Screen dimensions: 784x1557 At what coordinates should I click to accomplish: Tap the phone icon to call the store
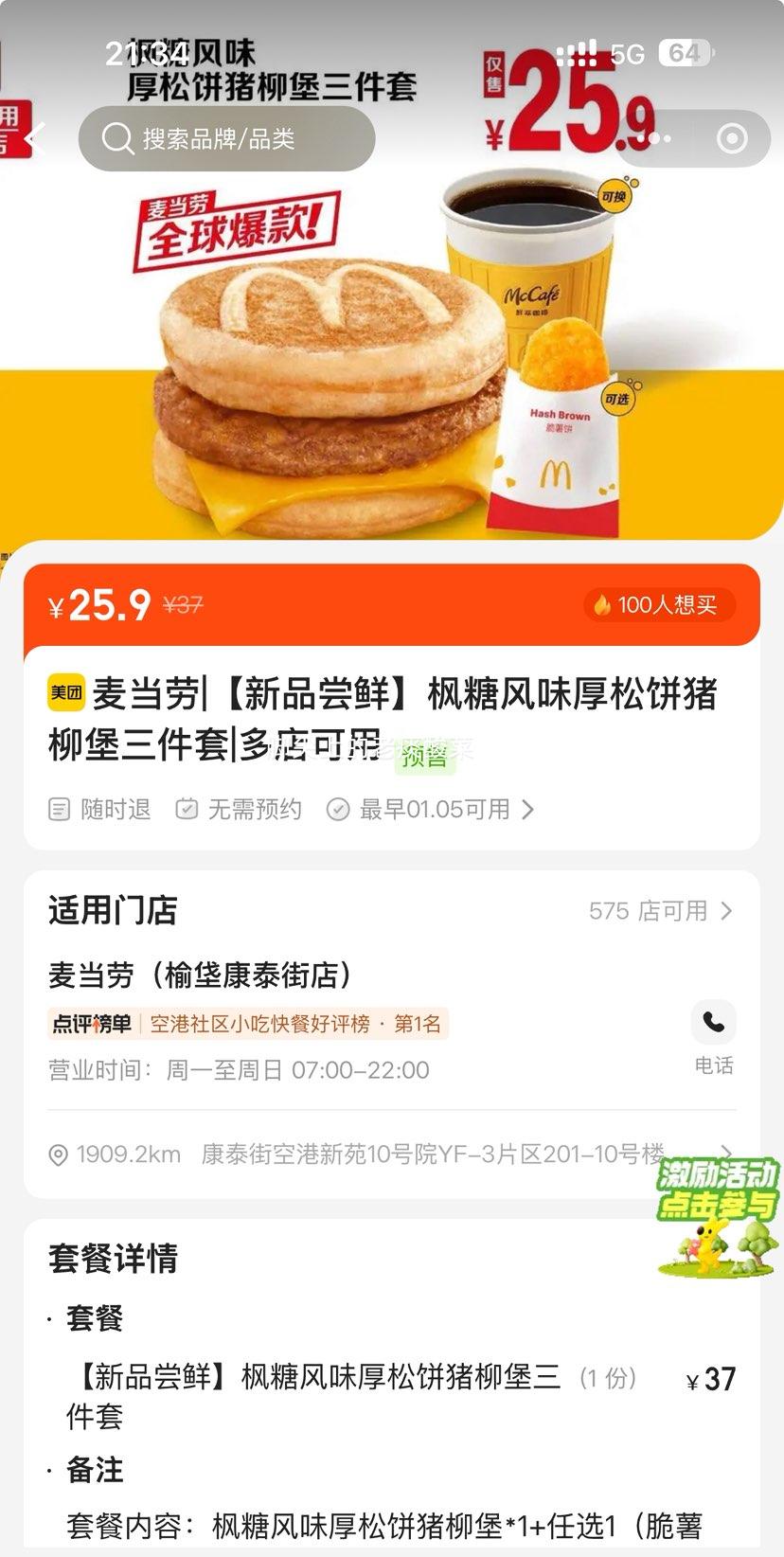coord(714,1022)
